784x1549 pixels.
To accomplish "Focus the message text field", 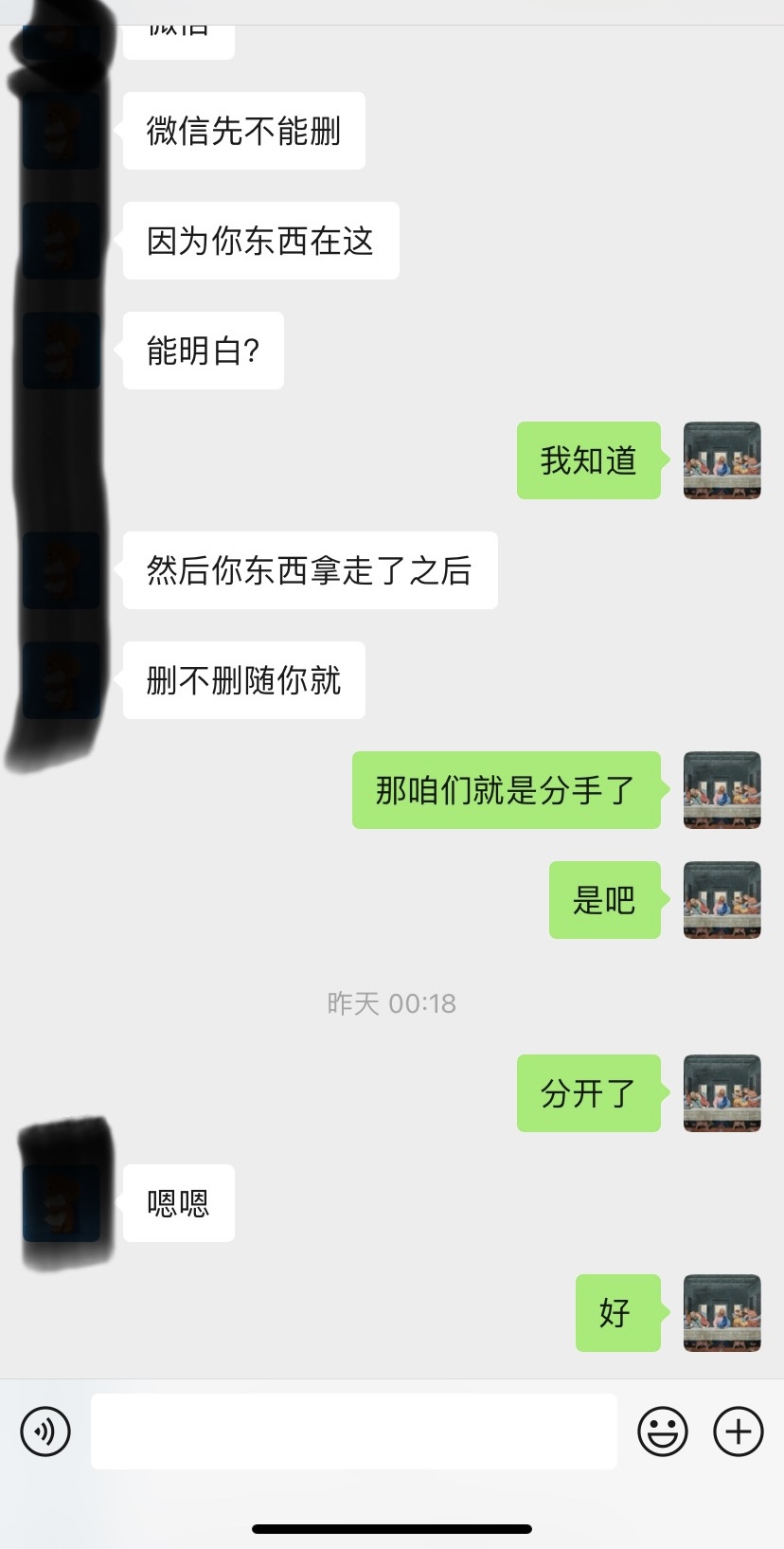I will tap(353, 1431).
